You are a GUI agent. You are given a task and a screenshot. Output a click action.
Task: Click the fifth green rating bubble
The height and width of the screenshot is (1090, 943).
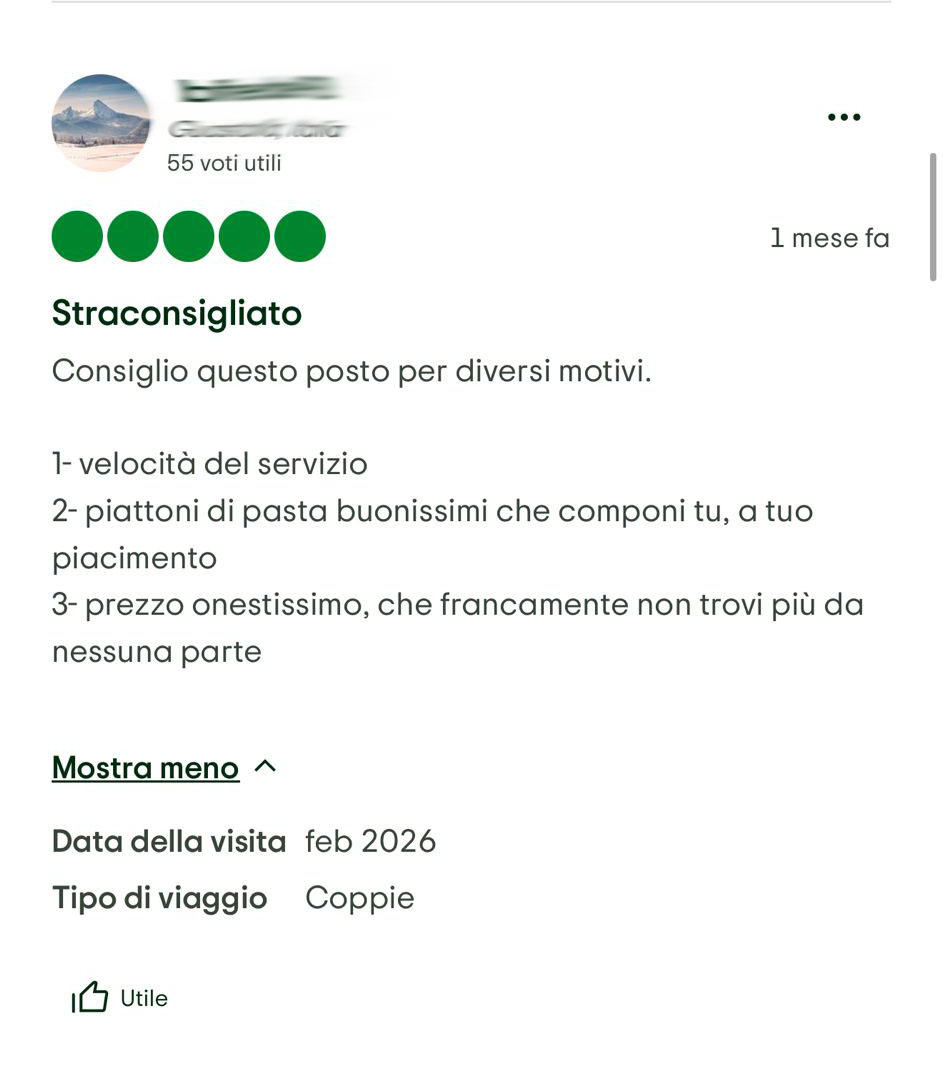pyautogui.click(x=297, y=236)
